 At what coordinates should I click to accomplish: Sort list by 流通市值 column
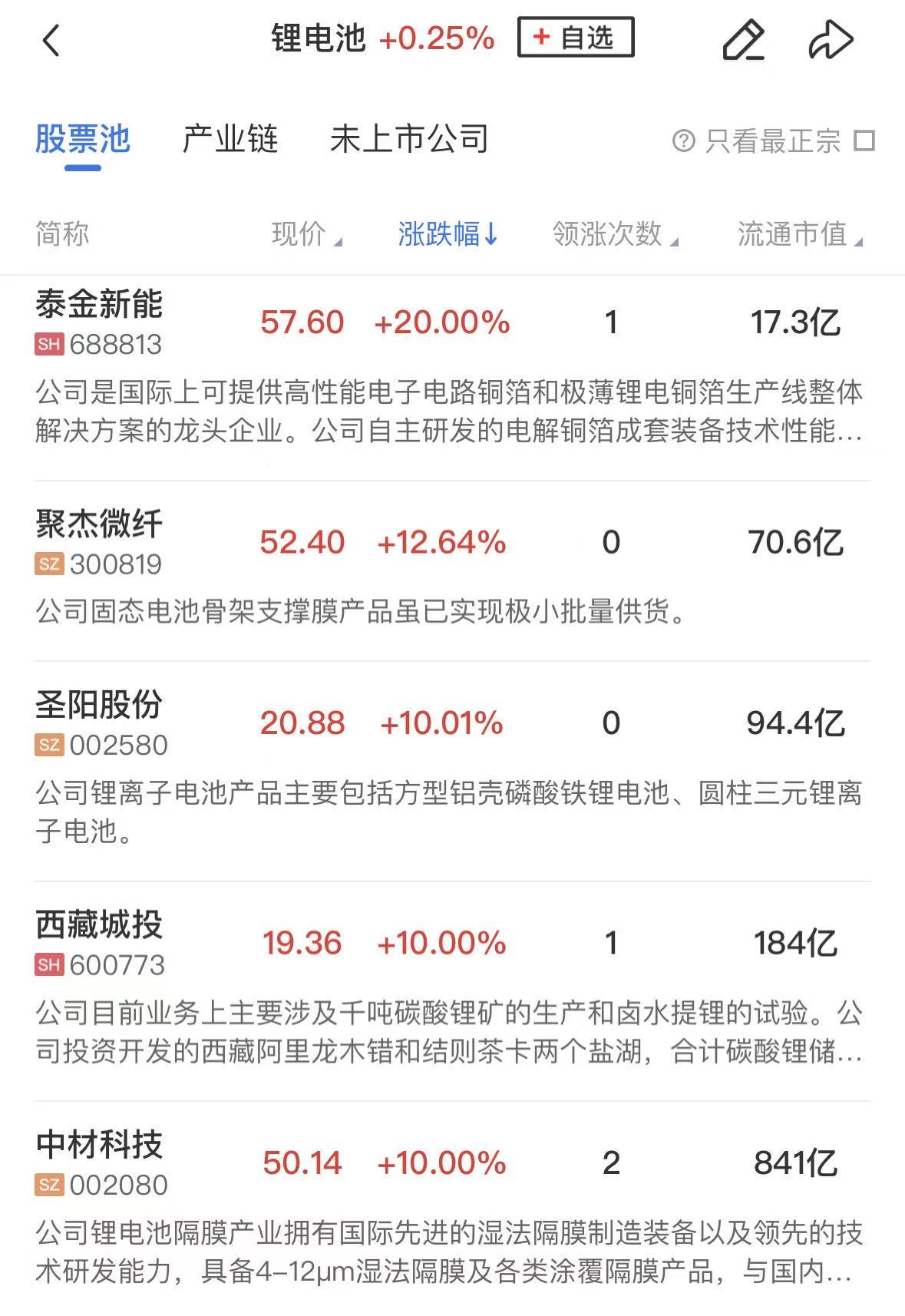[798, 234]
